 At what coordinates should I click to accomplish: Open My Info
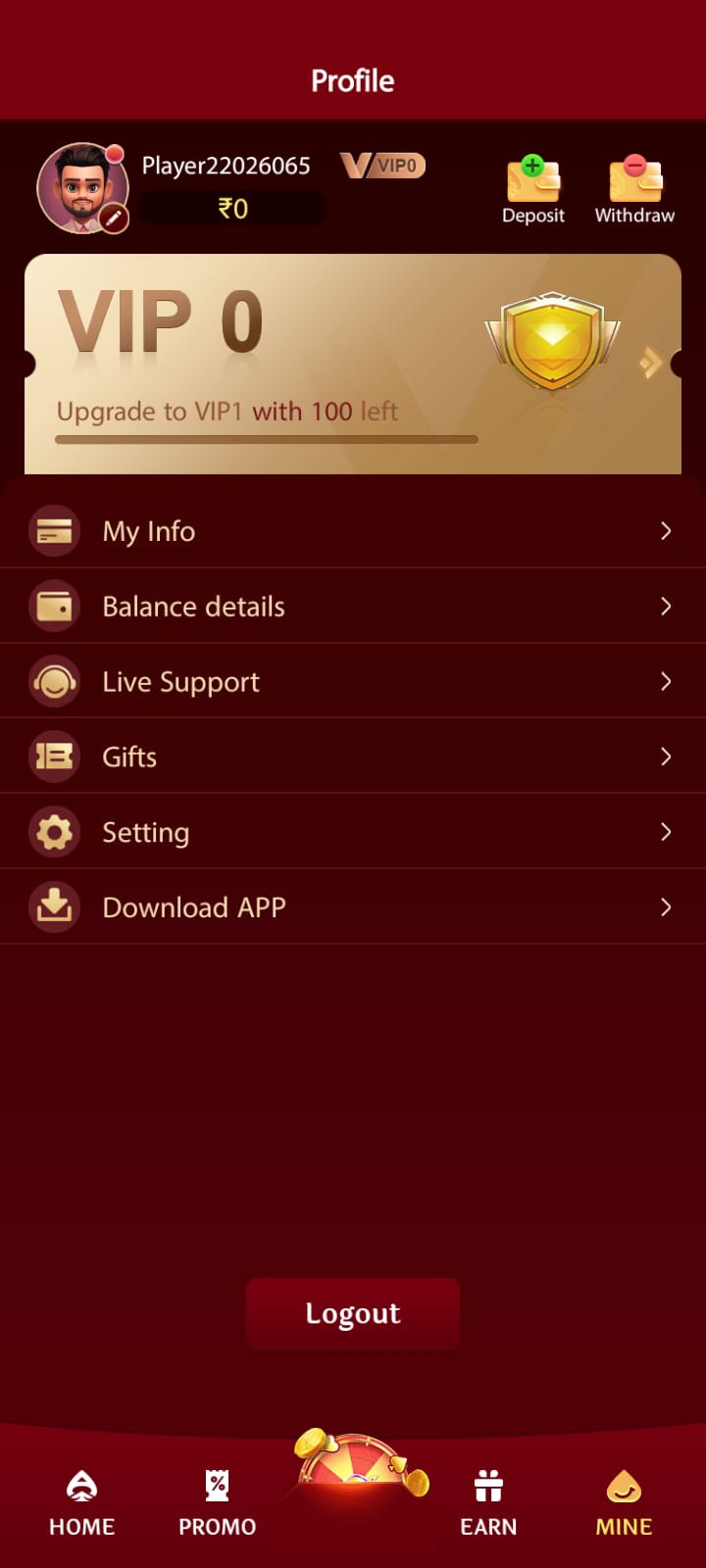353,531
